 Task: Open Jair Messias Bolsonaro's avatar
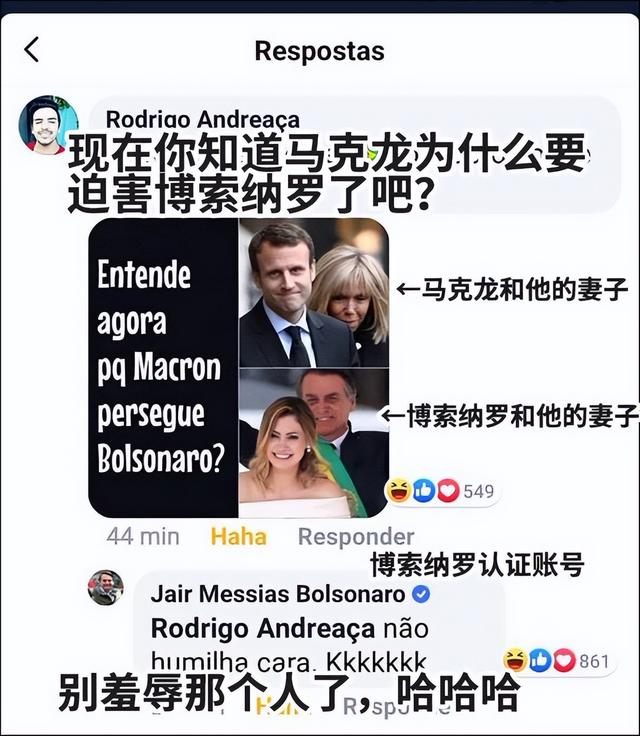tap(105, 588)
